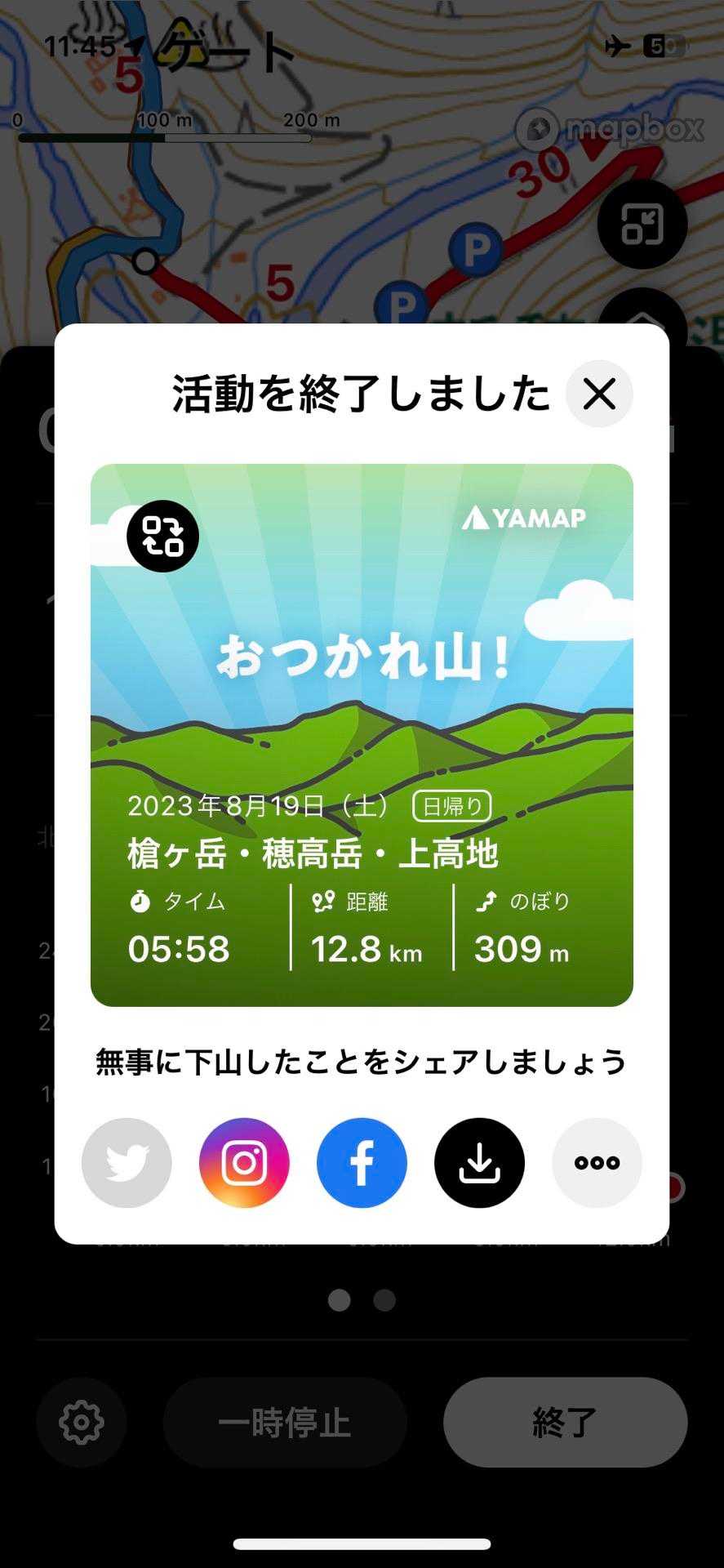Share the activity to Facebook

(x=362, y=1162)
